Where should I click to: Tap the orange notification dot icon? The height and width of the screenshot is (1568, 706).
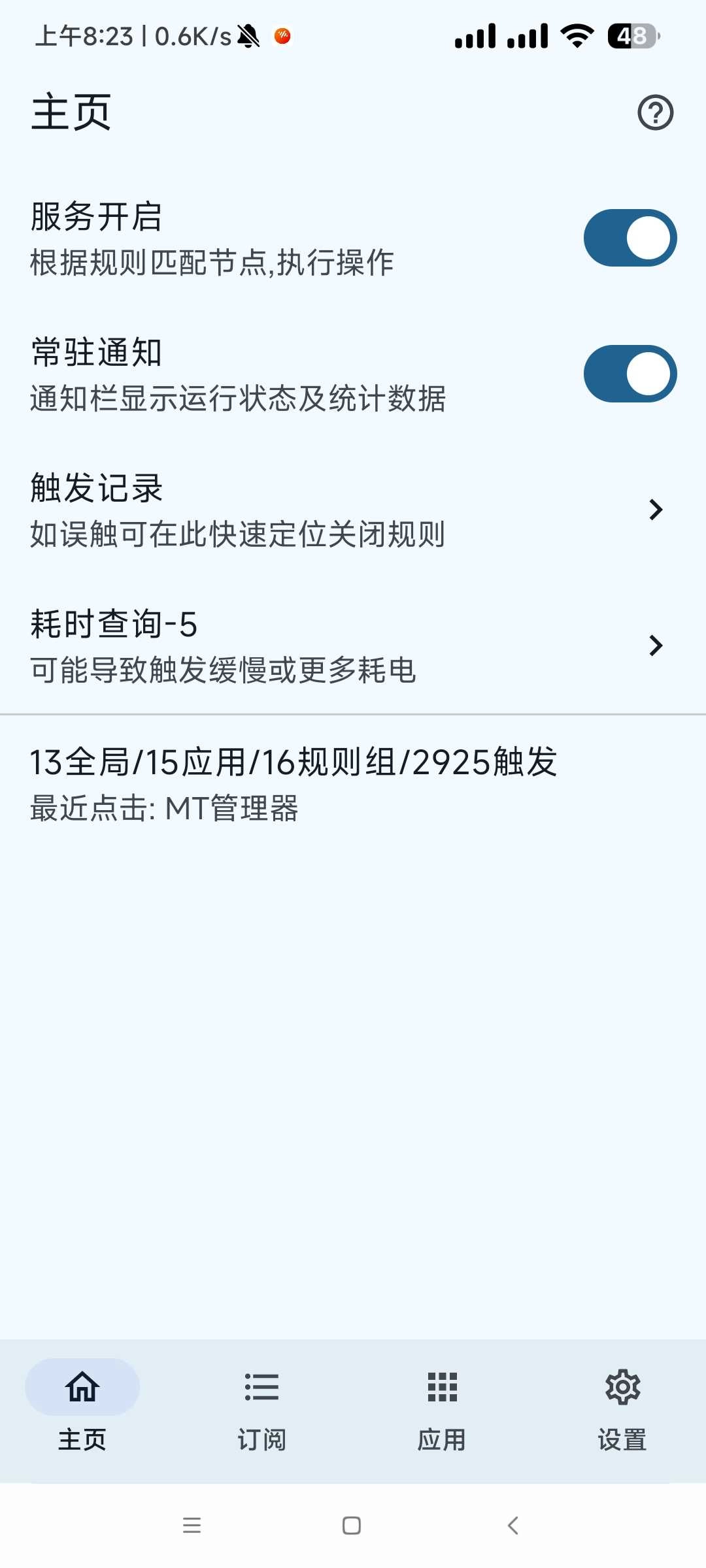point(282,36)
